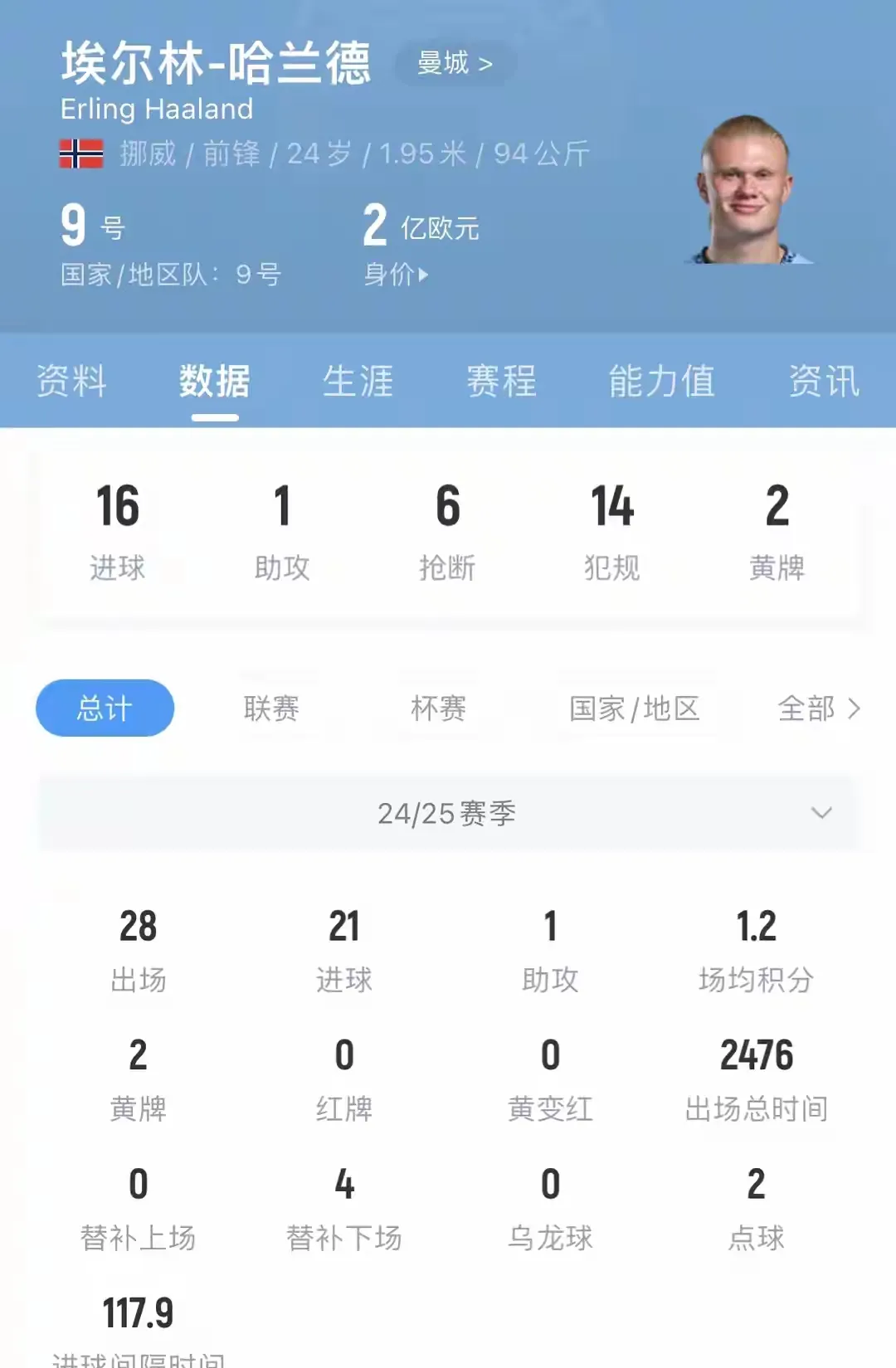The height and width of the screenshot is (1368, 896).
Task: Select the 总计 stats filter
Action: point(104,708)
